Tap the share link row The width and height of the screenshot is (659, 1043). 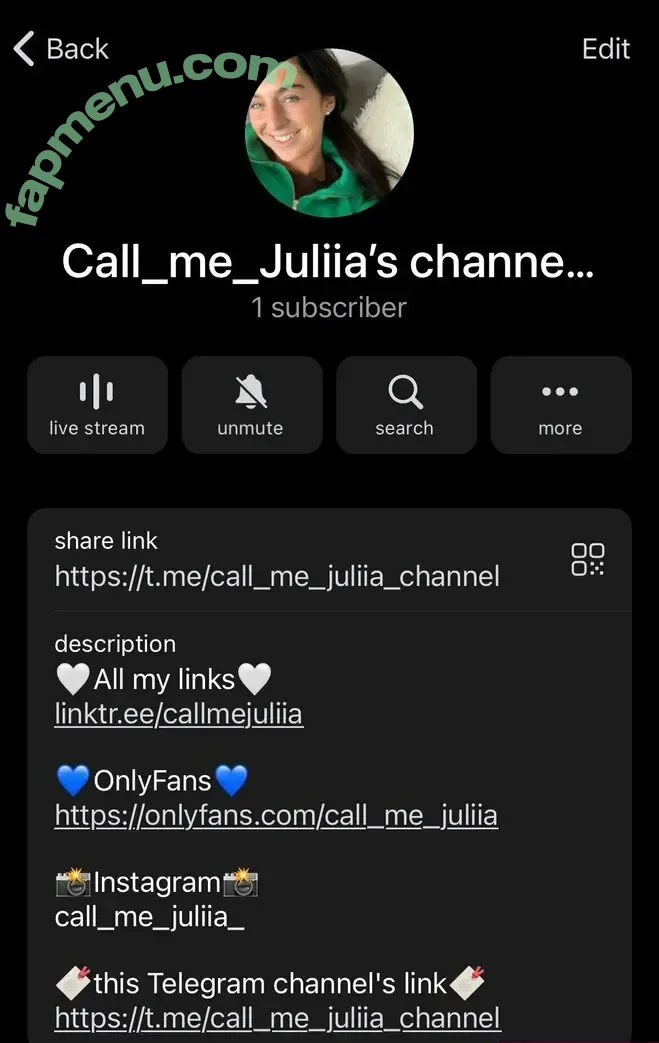click(277, 575)
